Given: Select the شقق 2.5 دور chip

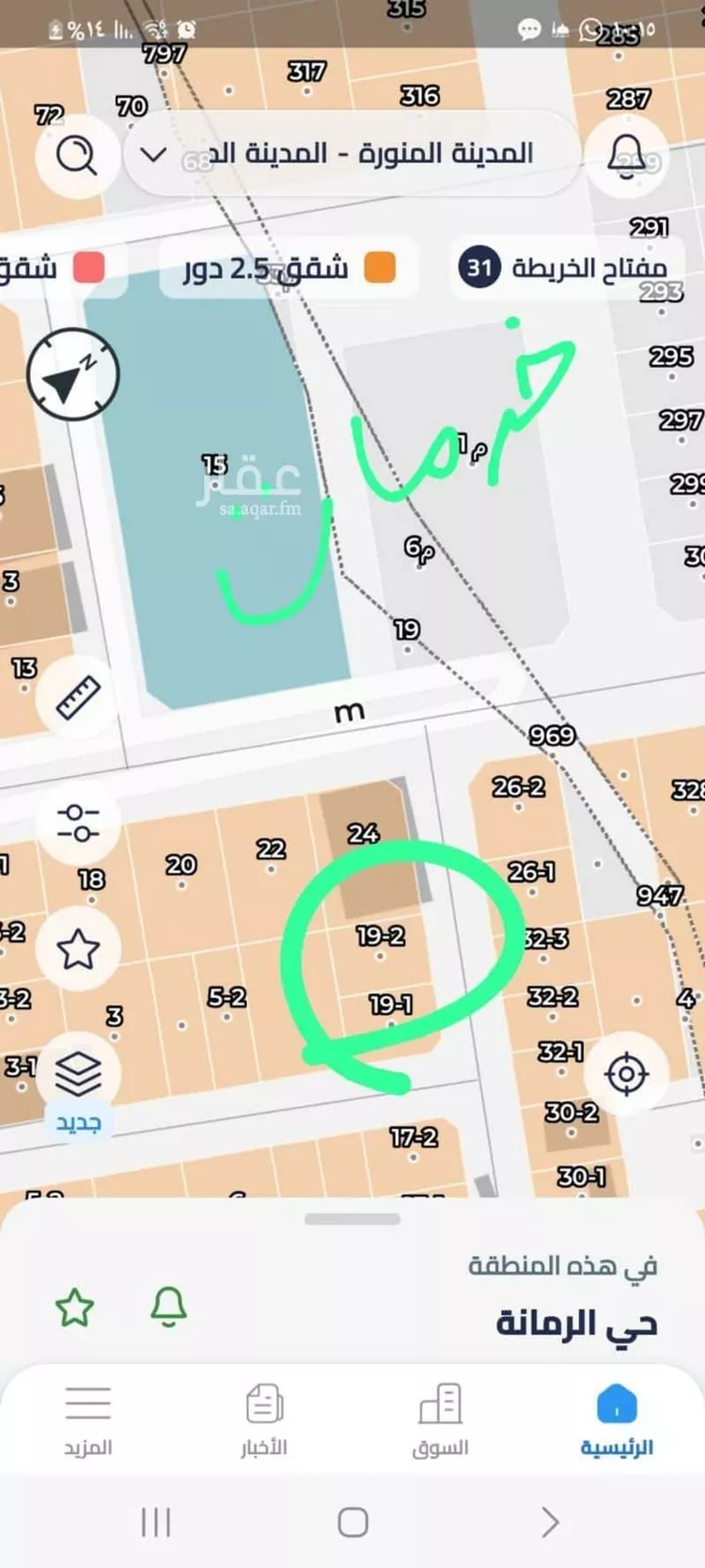Looking at the screenshot, I should (x=290, y=268).
